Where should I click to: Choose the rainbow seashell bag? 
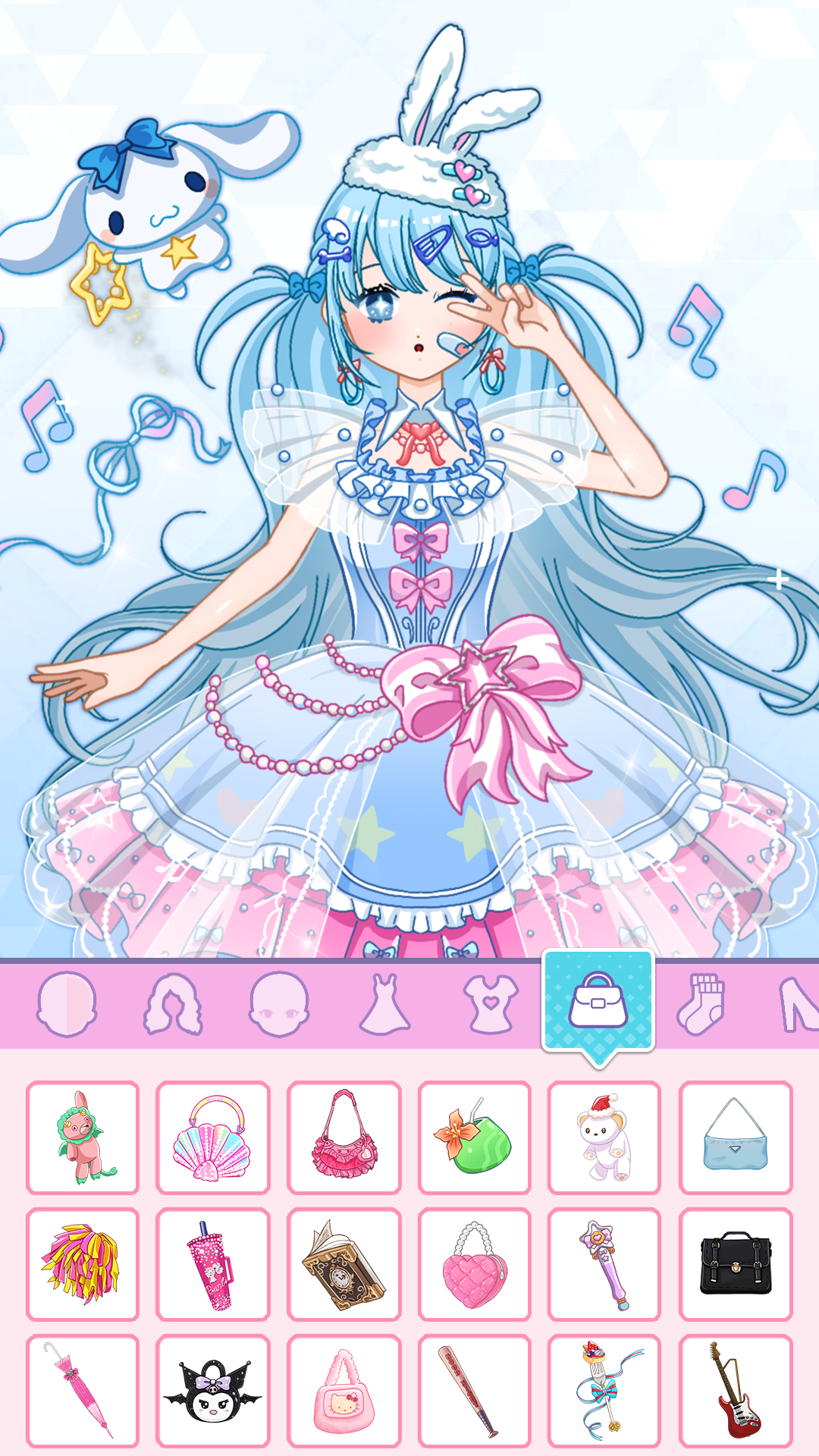click(212, 1137)
